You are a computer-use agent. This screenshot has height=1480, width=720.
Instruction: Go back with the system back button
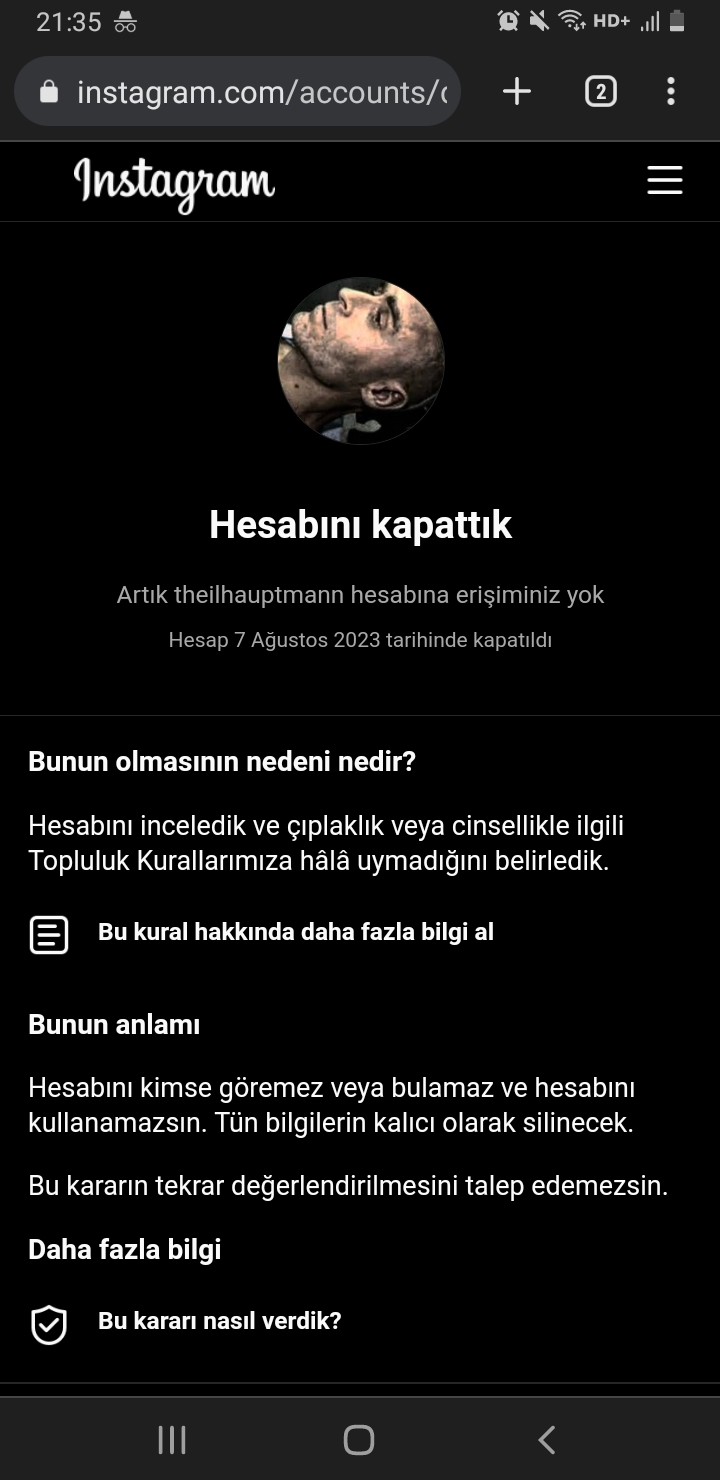coord(546,1440)
